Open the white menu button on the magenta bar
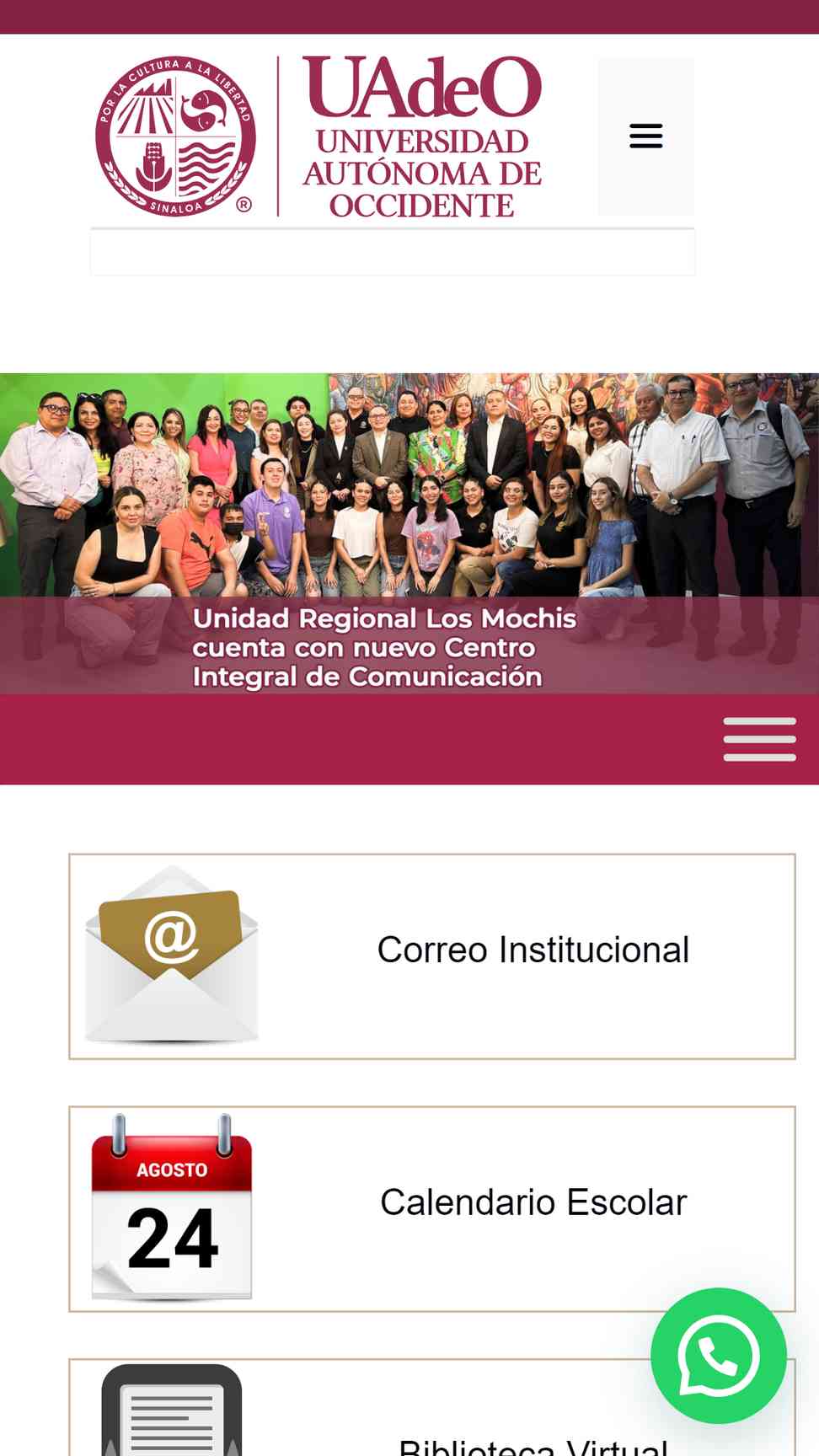Viewport: 819px width, 1456px height. tap(759, 739)
